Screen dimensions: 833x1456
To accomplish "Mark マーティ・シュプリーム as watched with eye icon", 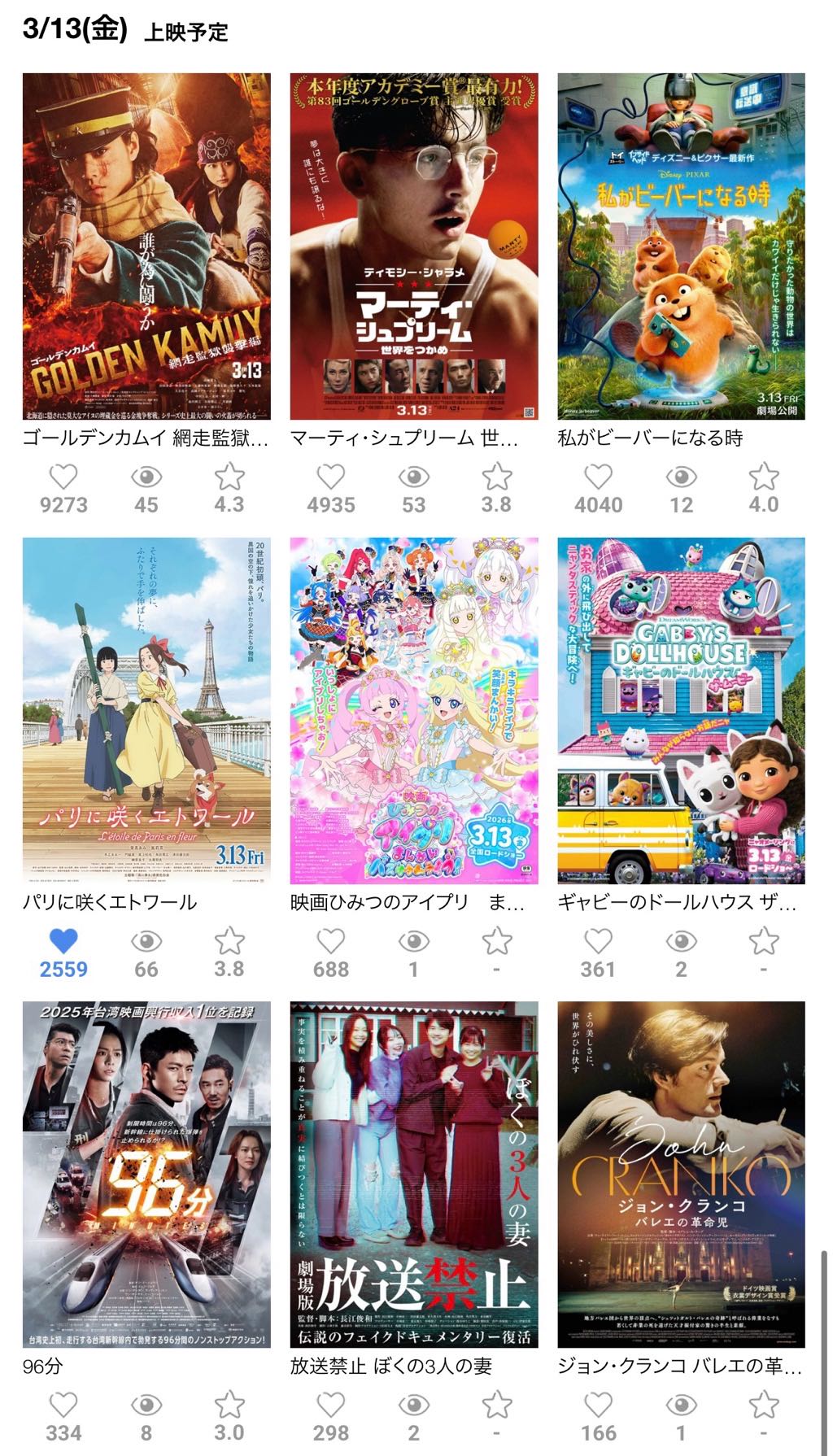I will click(x=413, y=477).
